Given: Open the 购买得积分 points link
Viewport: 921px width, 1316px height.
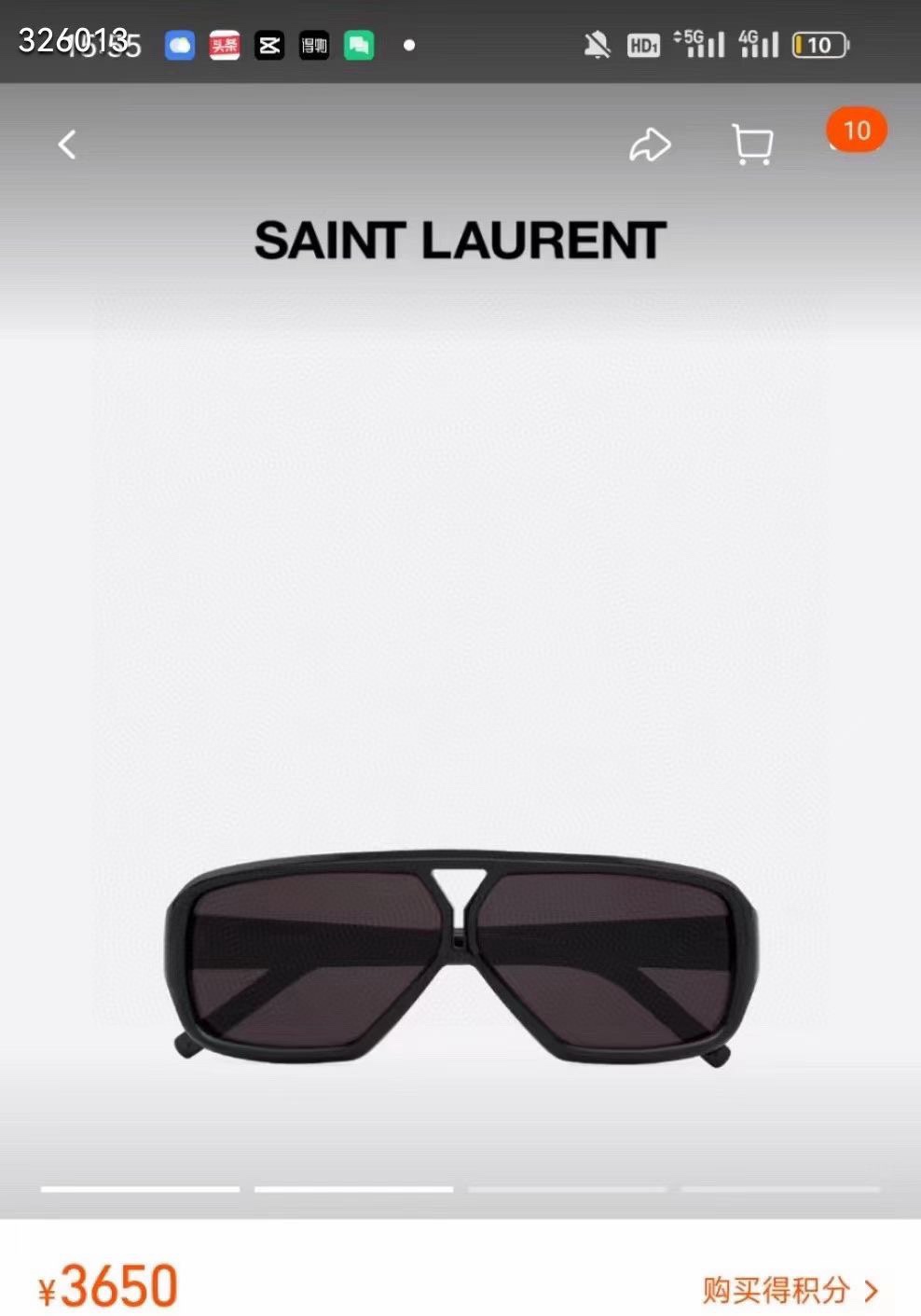Looking at the screenshot, I should pyautogui.click(x=789, y=1291).
